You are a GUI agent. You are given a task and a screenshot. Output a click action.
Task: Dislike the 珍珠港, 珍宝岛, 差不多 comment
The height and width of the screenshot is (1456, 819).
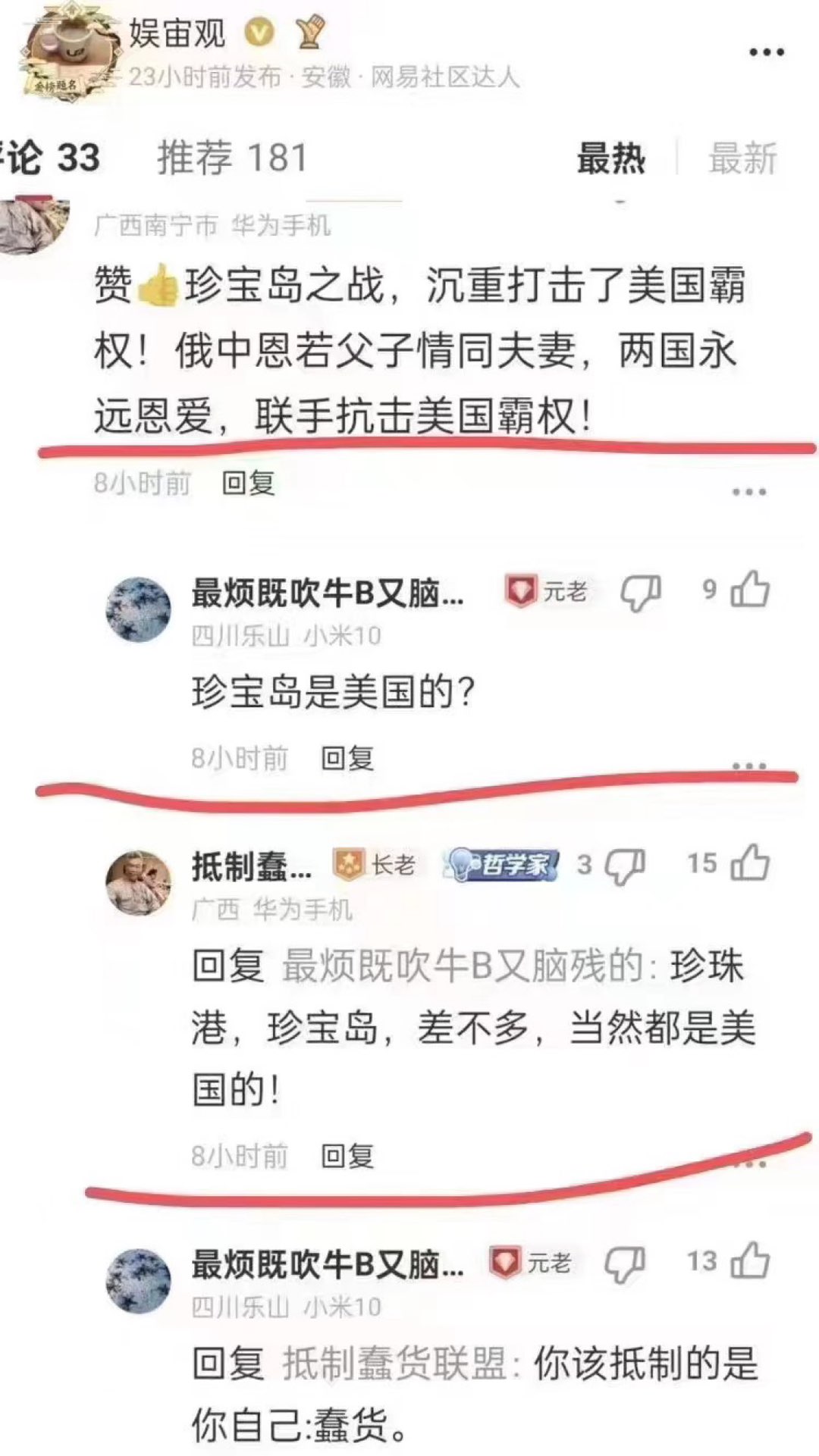[626, 866]
